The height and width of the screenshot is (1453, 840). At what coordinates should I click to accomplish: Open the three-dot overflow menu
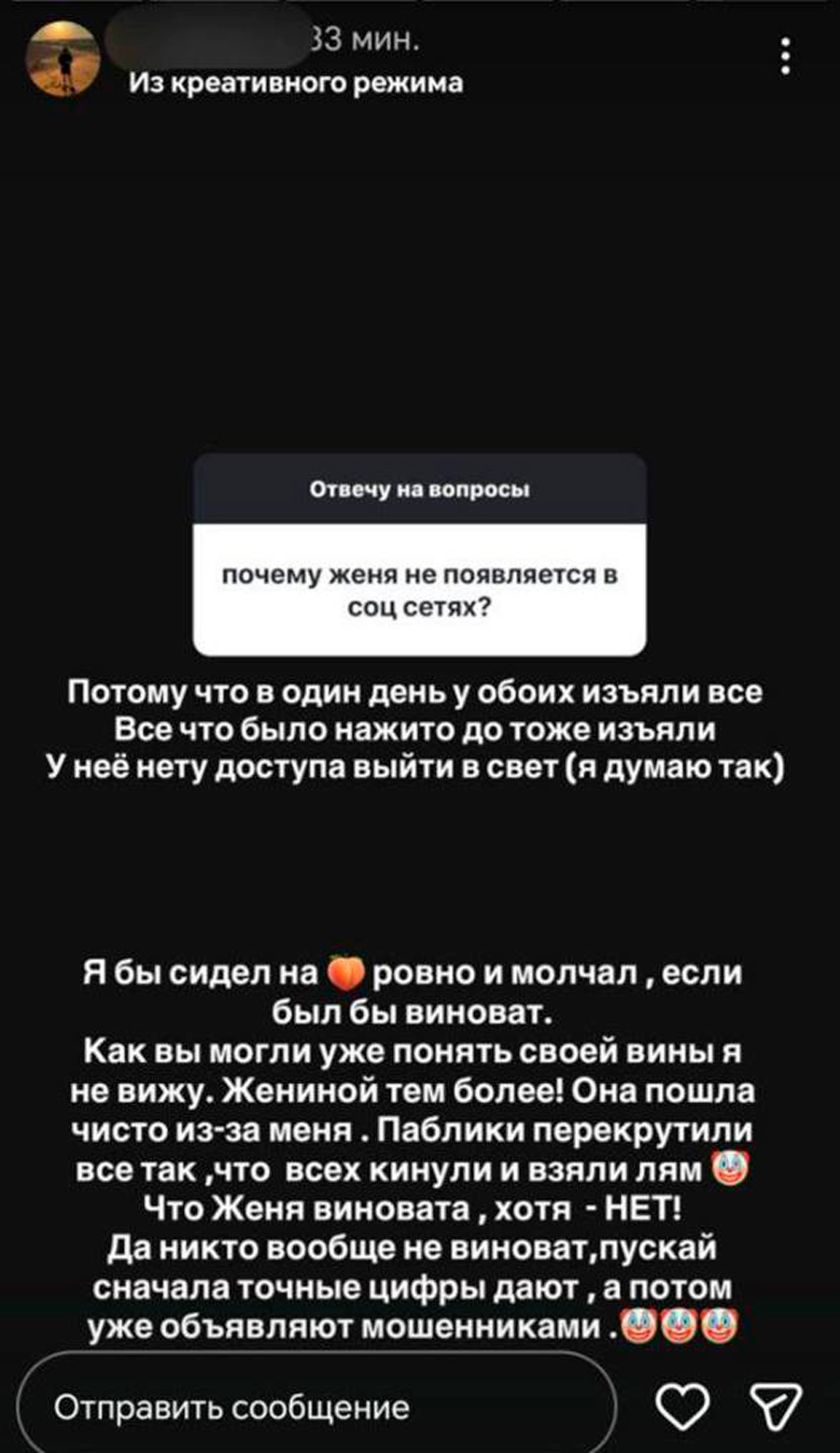(787, 57)
